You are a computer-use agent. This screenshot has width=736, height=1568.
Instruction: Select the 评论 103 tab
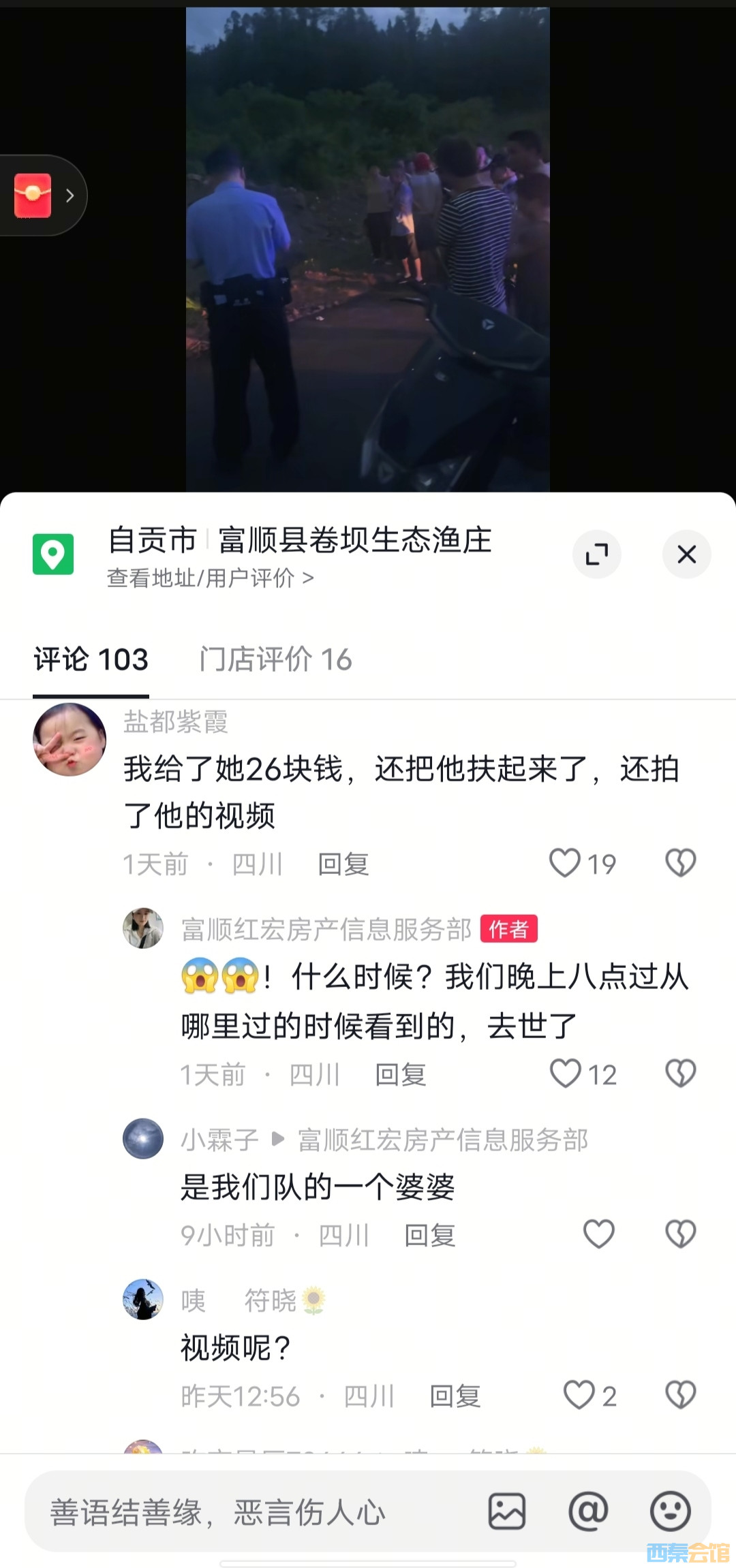click(91, 659)
